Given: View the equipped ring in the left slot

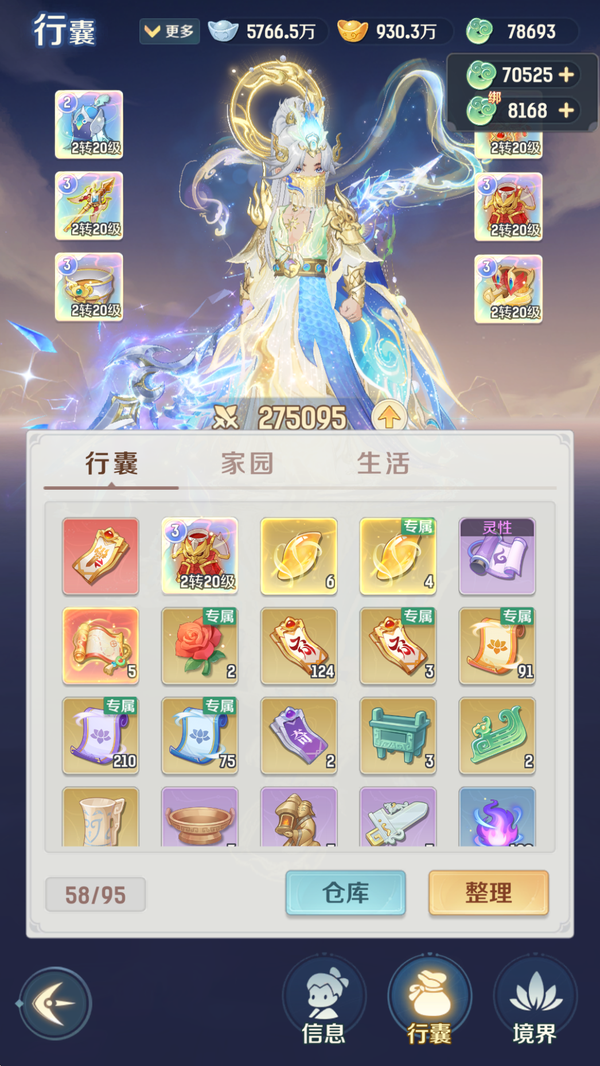Looking at the screenshot, I should click(89, 288).
